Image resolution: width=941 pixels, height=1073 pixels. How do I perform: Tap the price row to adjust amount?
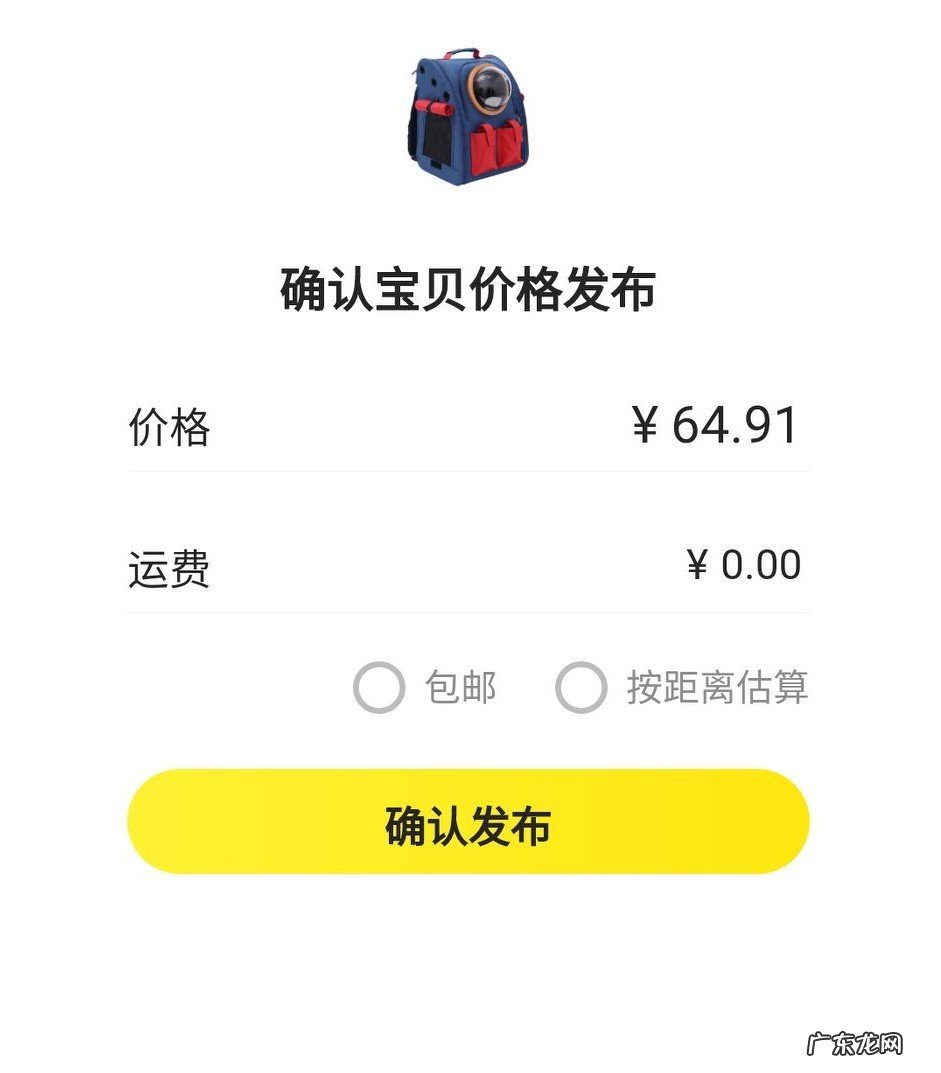pyautogui.click(x=470, y=424)
